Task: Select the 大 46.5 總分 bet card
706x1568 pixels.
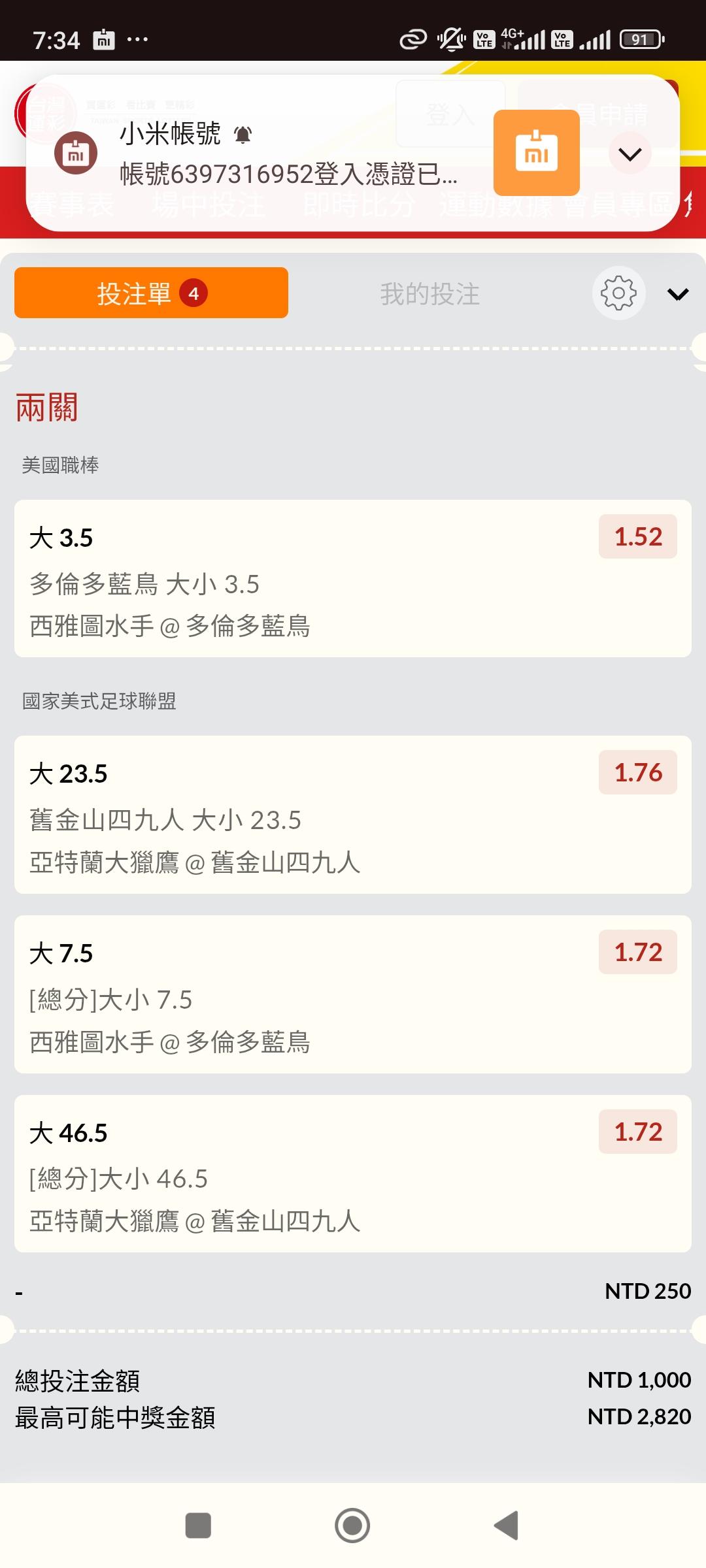Action: click(352, 1173)
